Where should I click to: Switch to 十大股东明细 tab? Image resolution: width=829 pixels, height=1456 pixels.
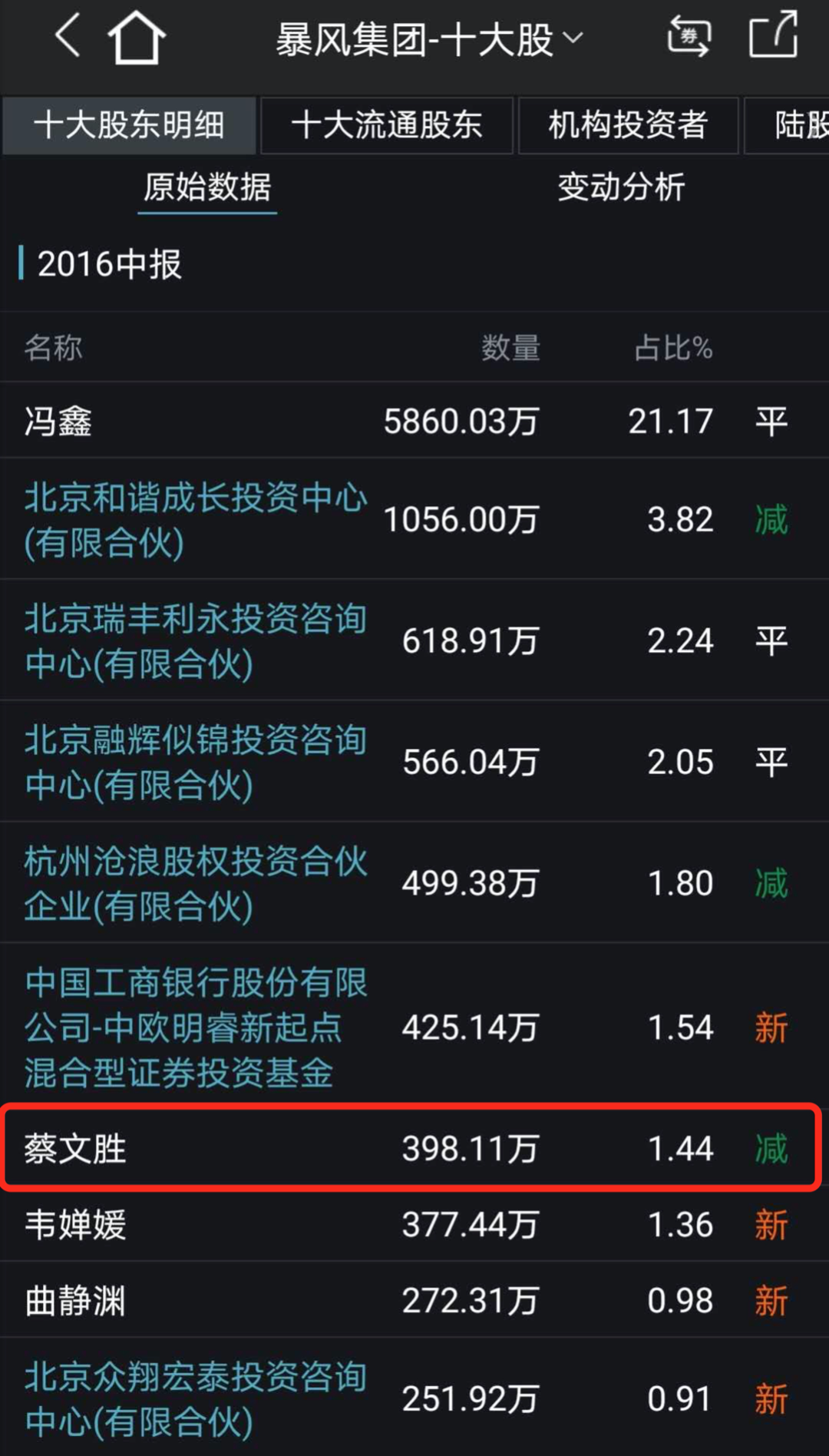[x=129, y=125]
